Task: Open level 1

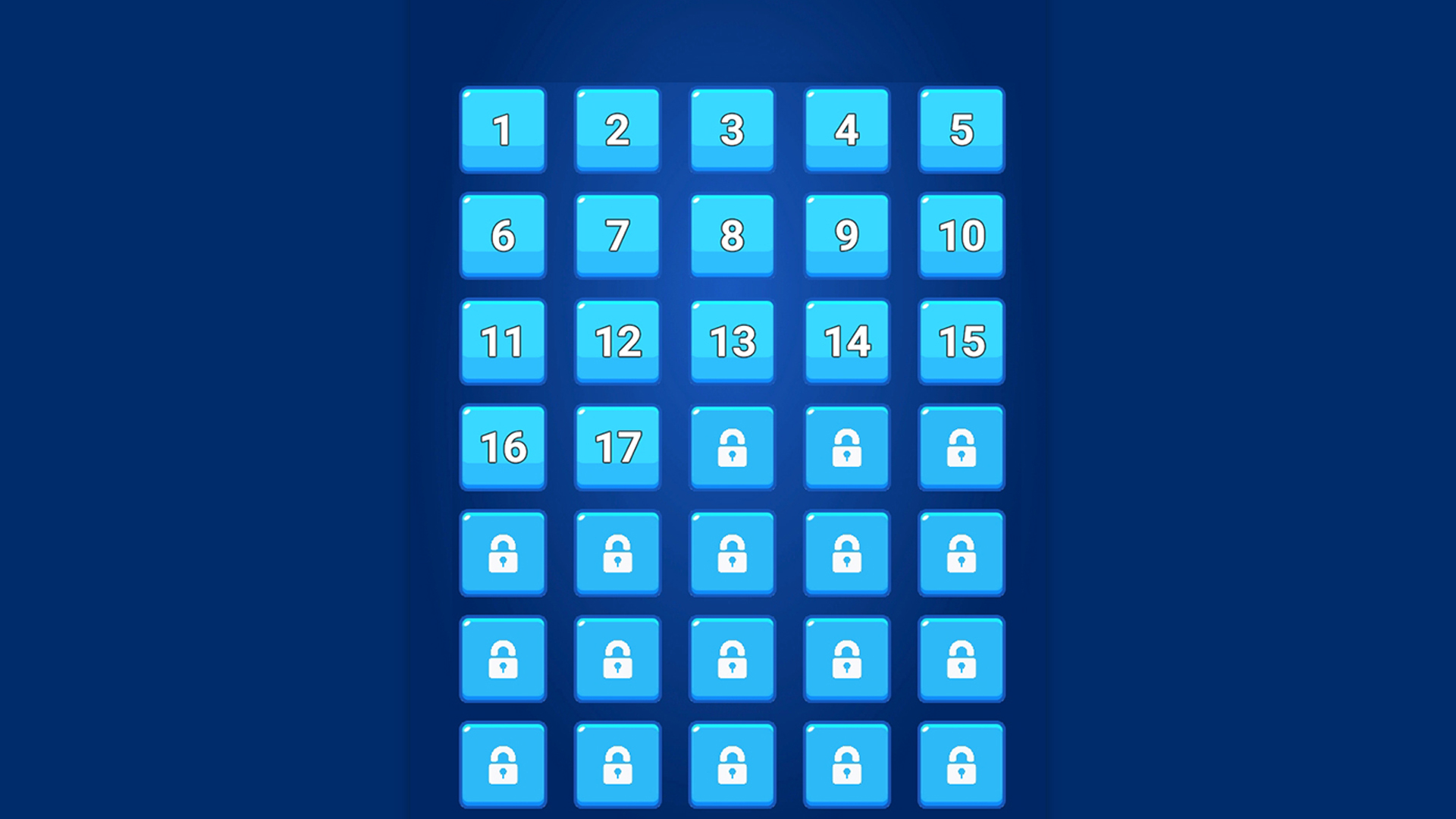Action: [x=503, y=130]
